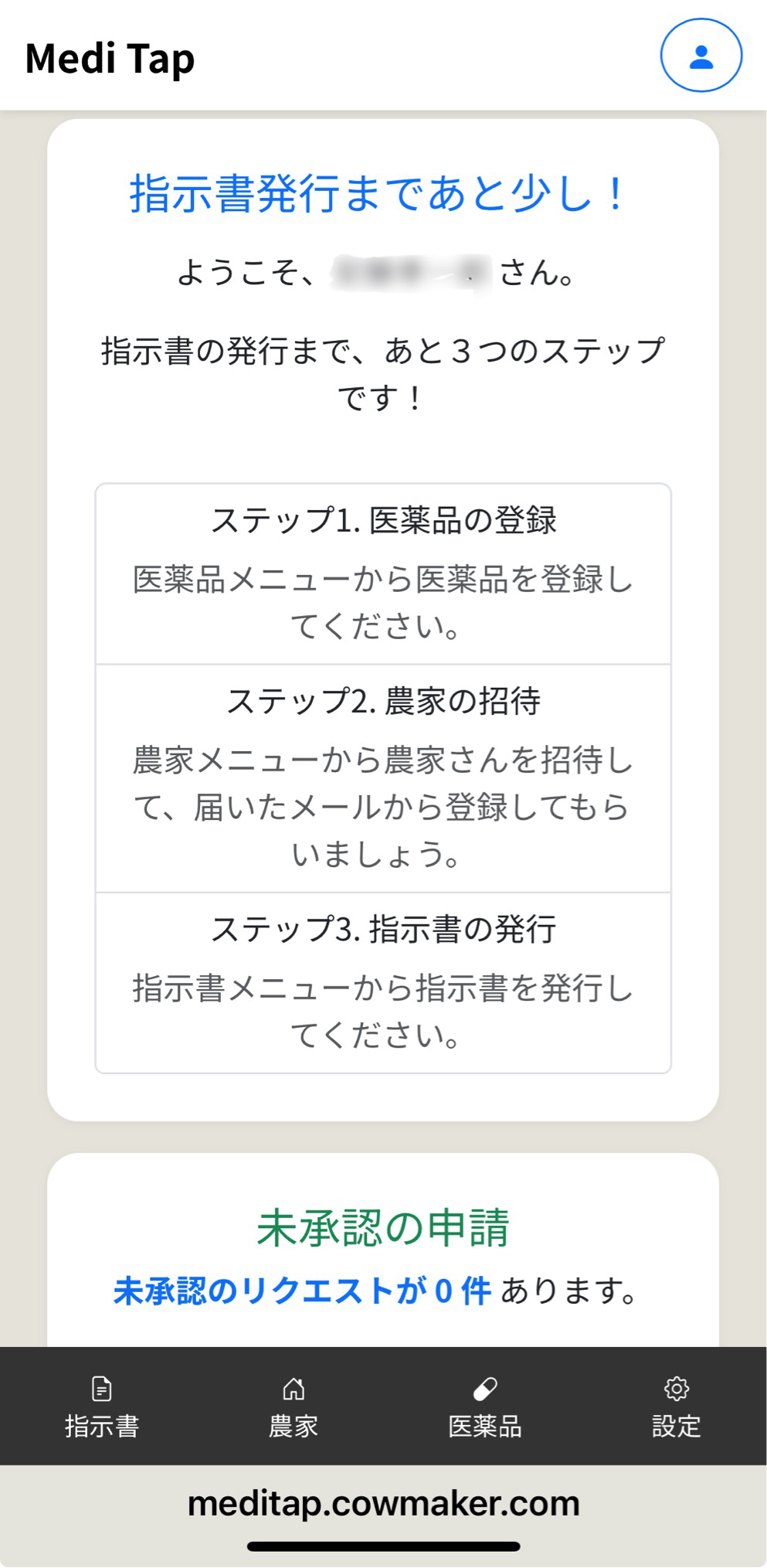This screenshot has height=1568, width=767.
Task: Switch to the 指示書 tab
Action: pos(102,1406)
